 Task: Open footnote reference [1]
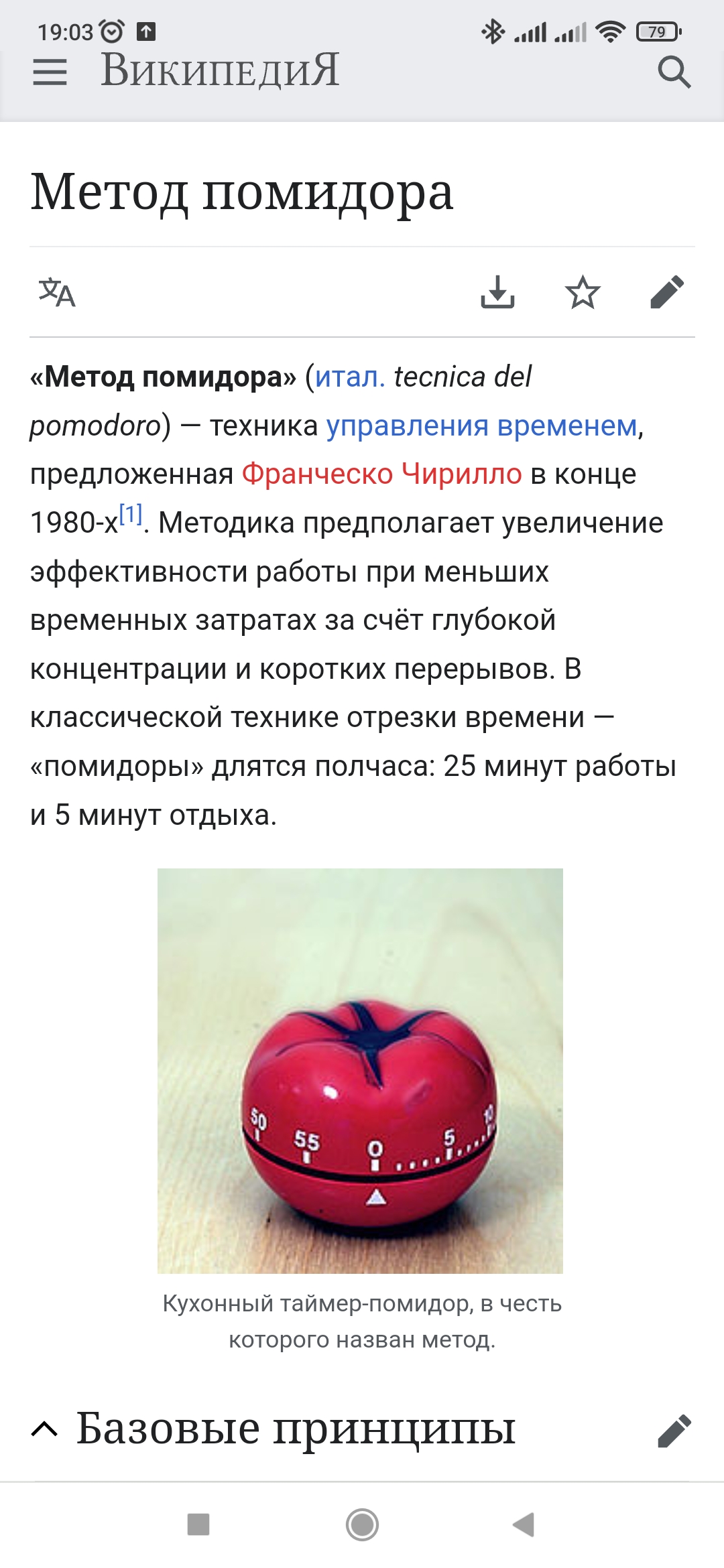pos(131,515)
